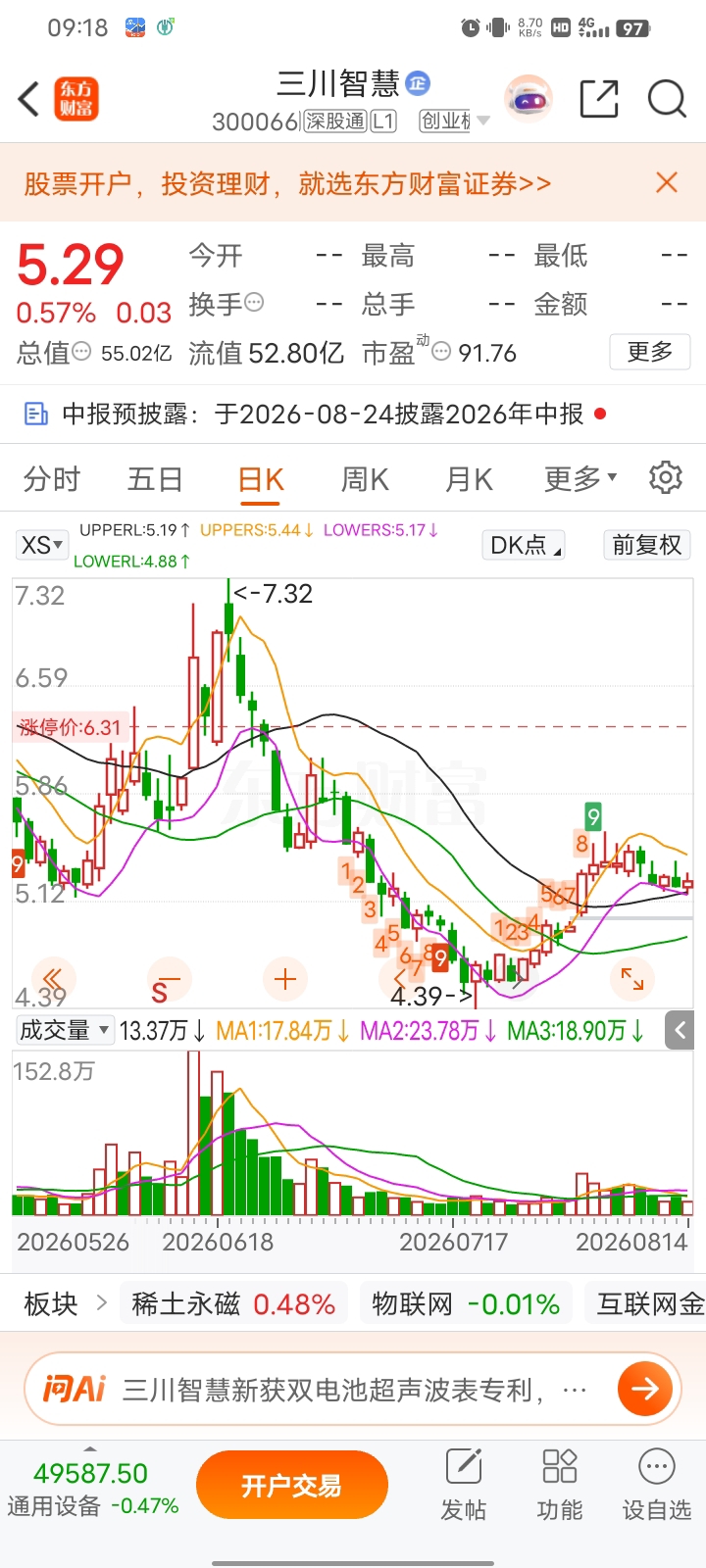This screenshot has width=706, height=1568.
Task: Change the 前复权 adjustment setting
Action: click(x=646, y=545)
